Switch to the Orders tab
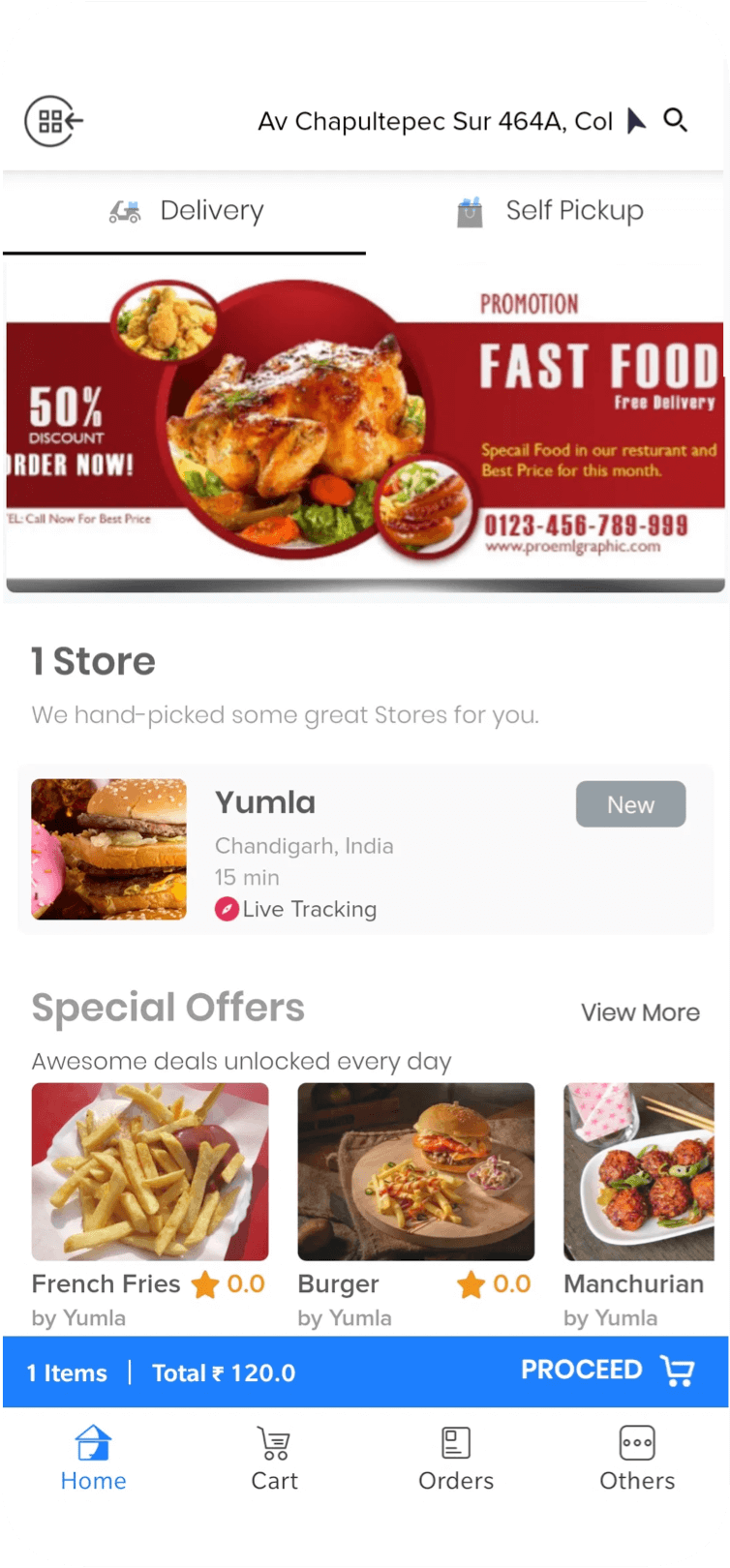The width and height of the screenshot is (730, 1568). (x=456, y=1458)
